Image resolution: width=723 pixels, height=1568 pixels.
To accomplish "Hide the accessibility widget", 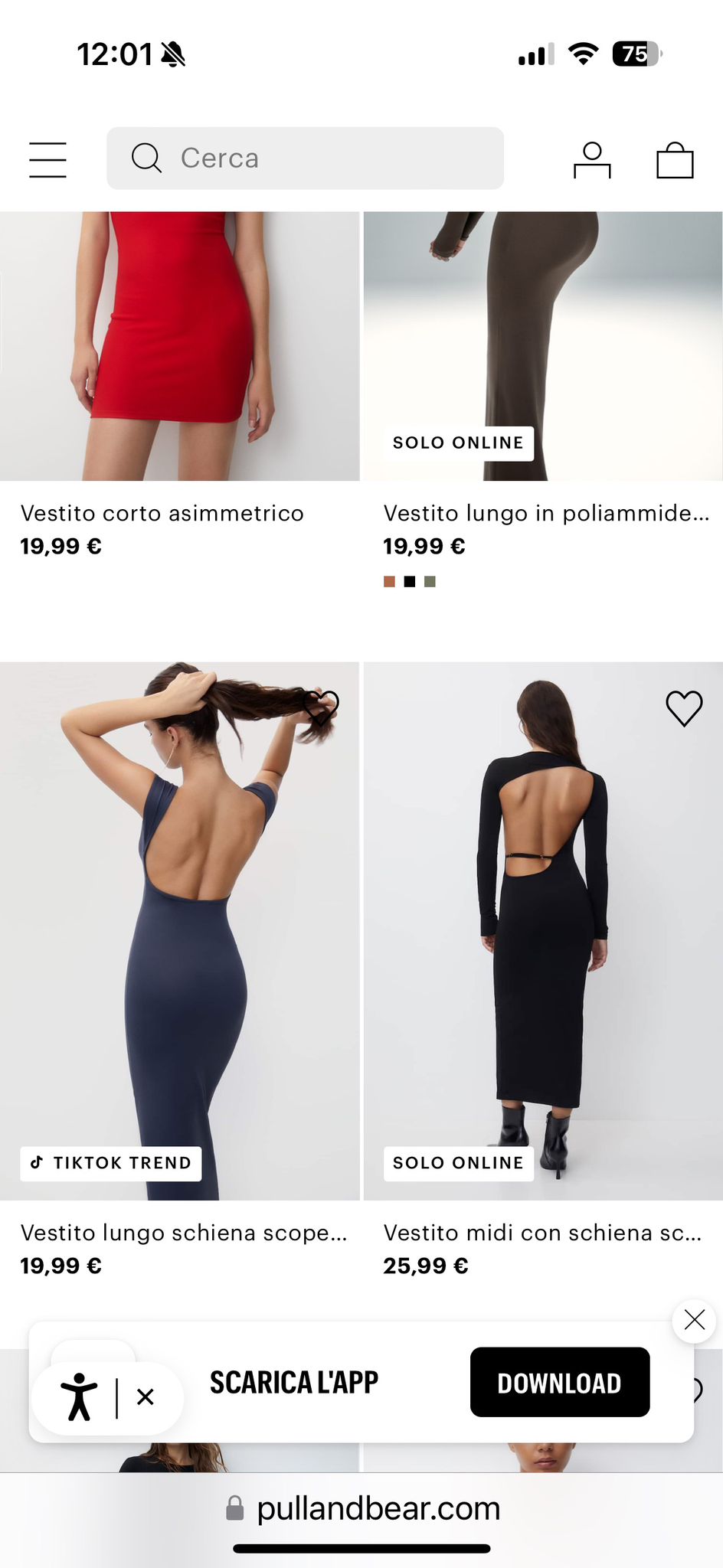I will click(146, 1397).
